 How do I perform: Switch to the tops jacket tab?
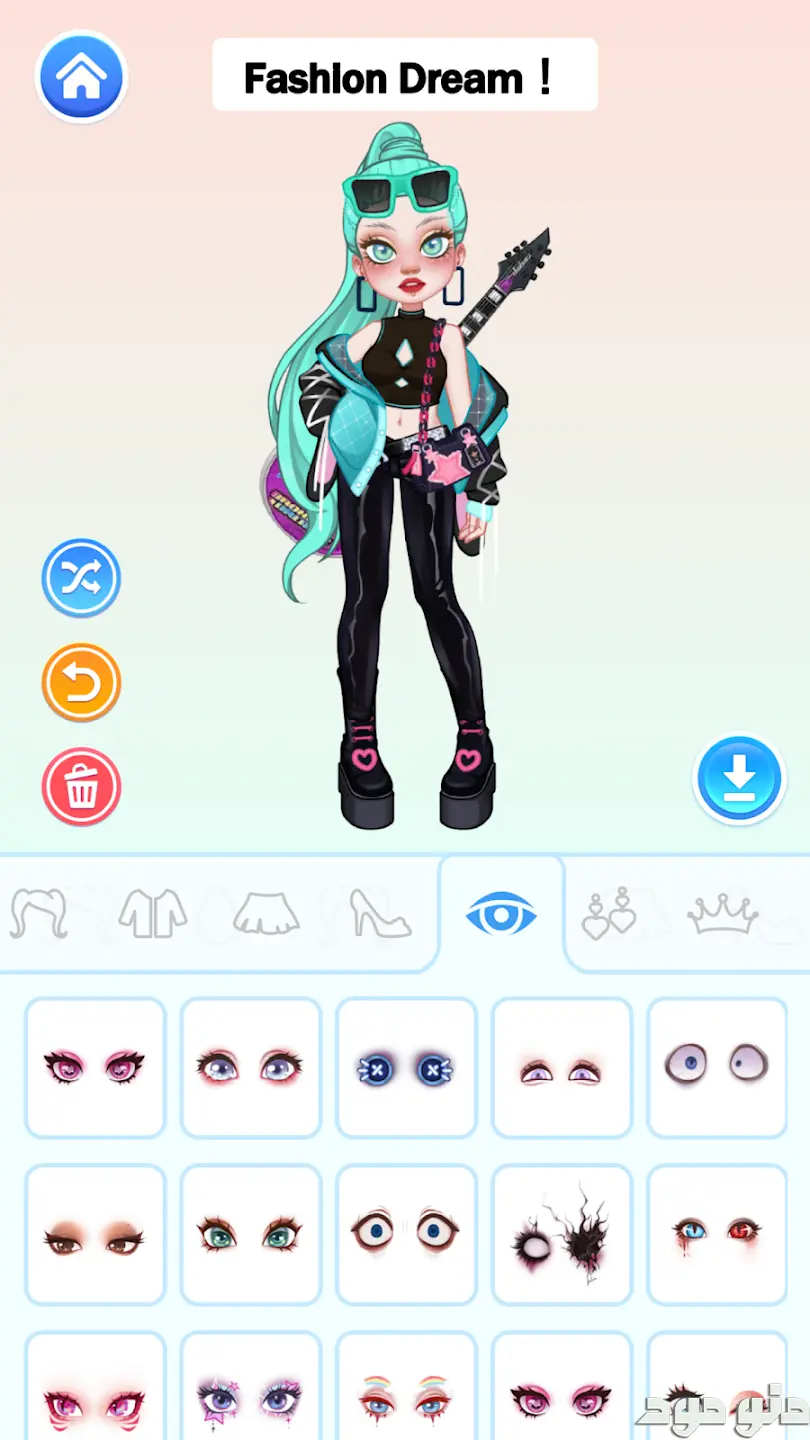[152, 913]
